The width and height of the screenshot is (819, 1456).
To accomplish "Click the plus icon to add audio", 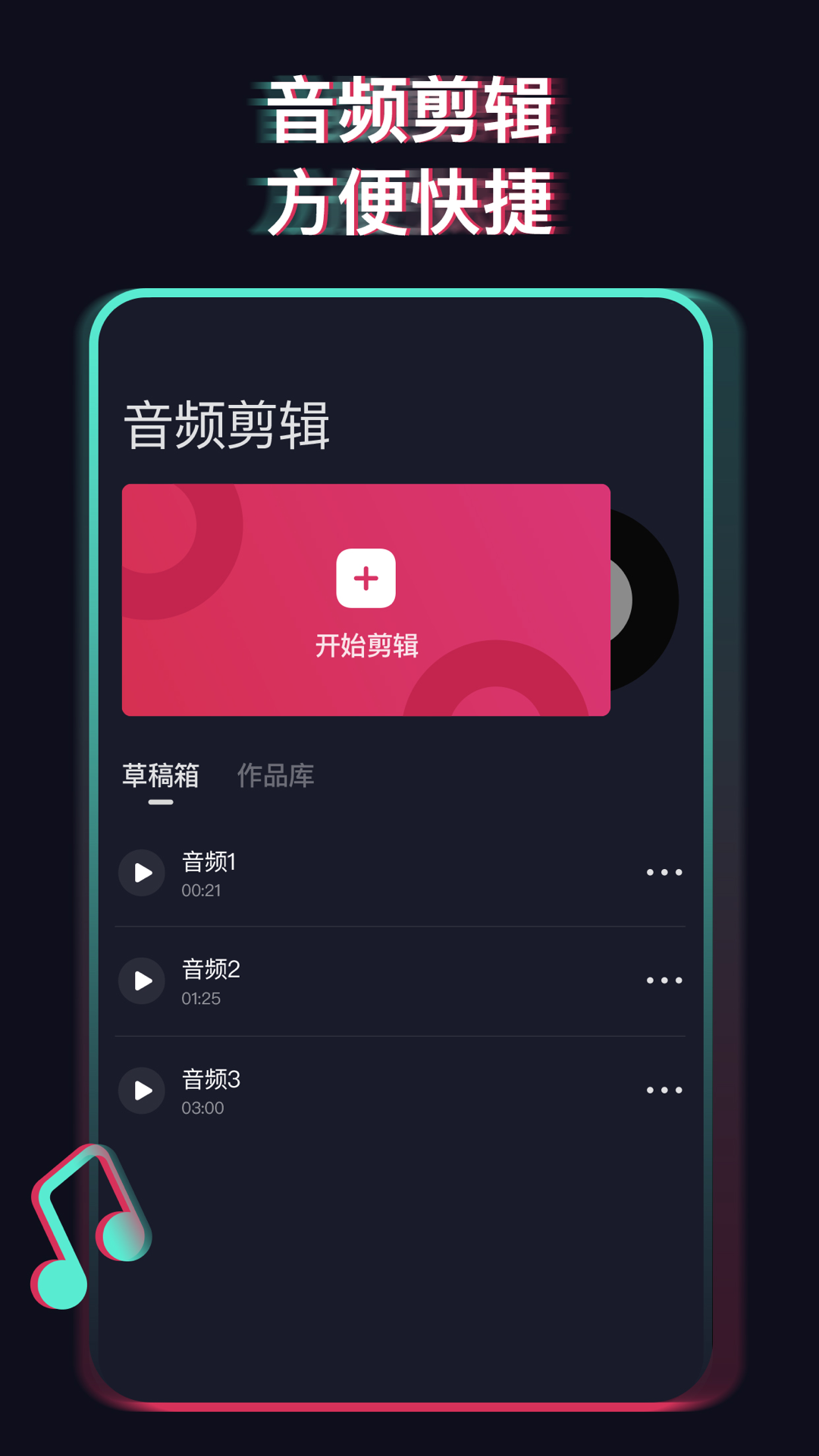I will point(366,579).
